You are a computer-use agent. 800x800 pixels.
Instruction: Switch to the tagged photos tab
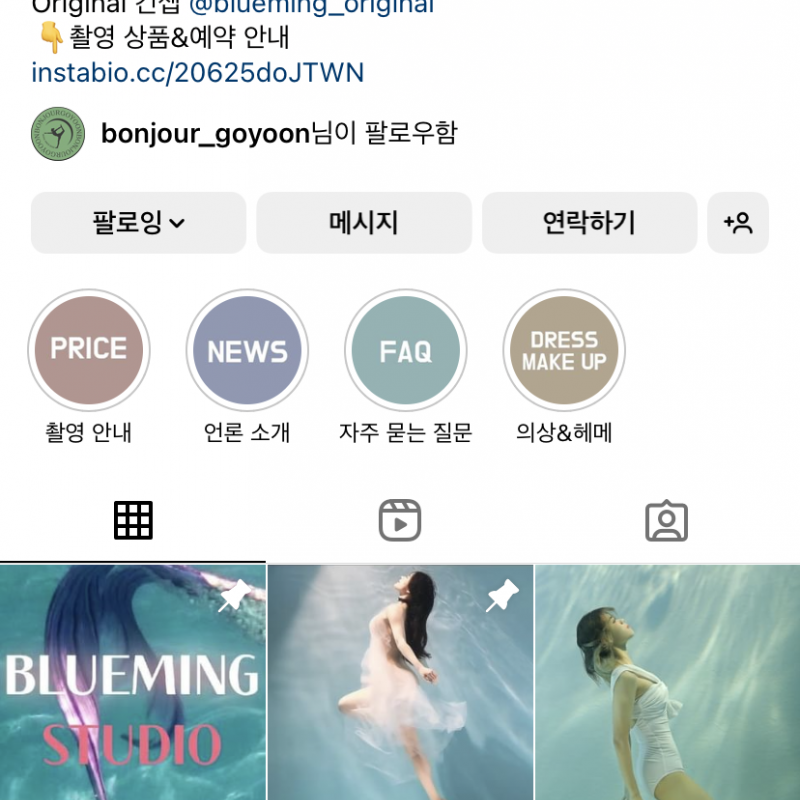click(x=666, y=521)
